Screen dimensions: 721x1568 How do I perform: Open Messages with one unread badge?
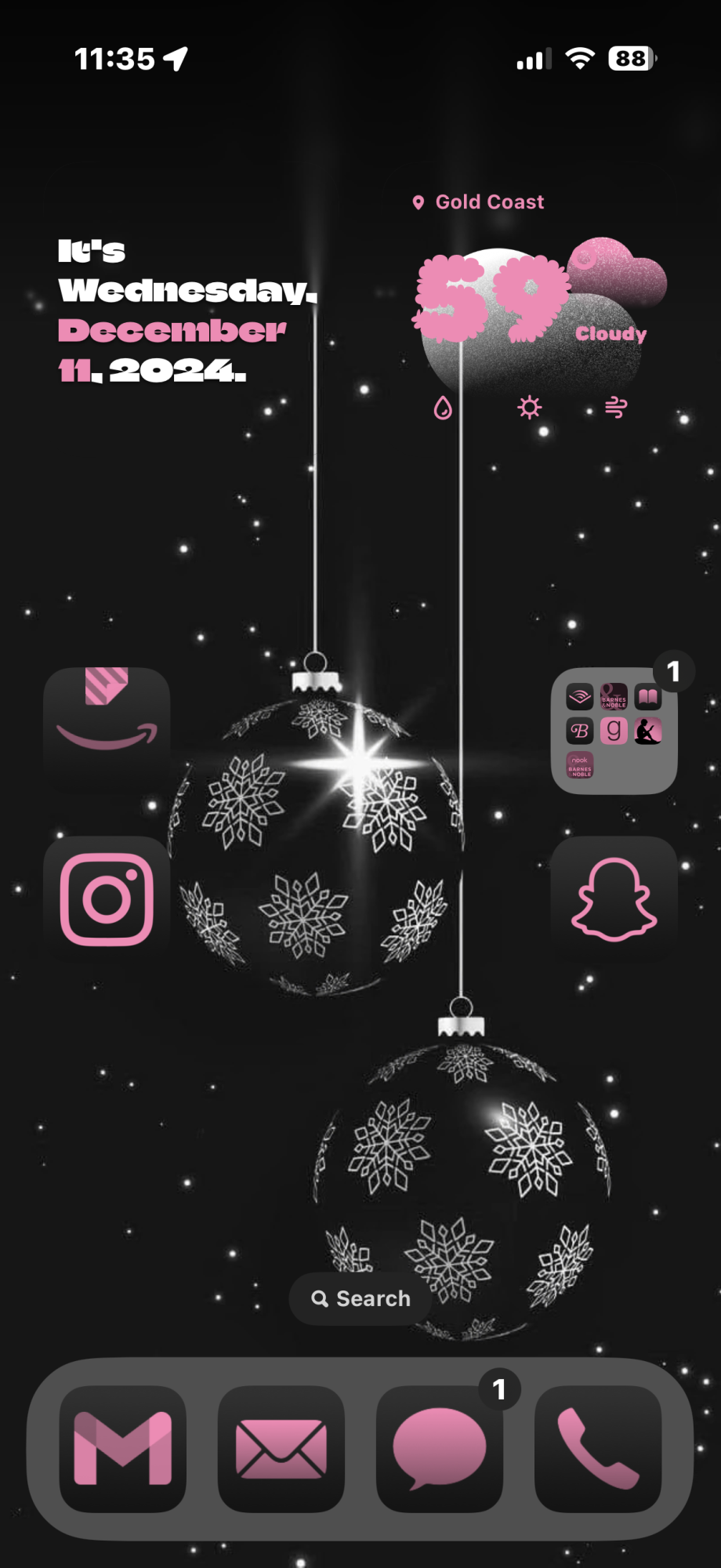tap(440, 1448)
